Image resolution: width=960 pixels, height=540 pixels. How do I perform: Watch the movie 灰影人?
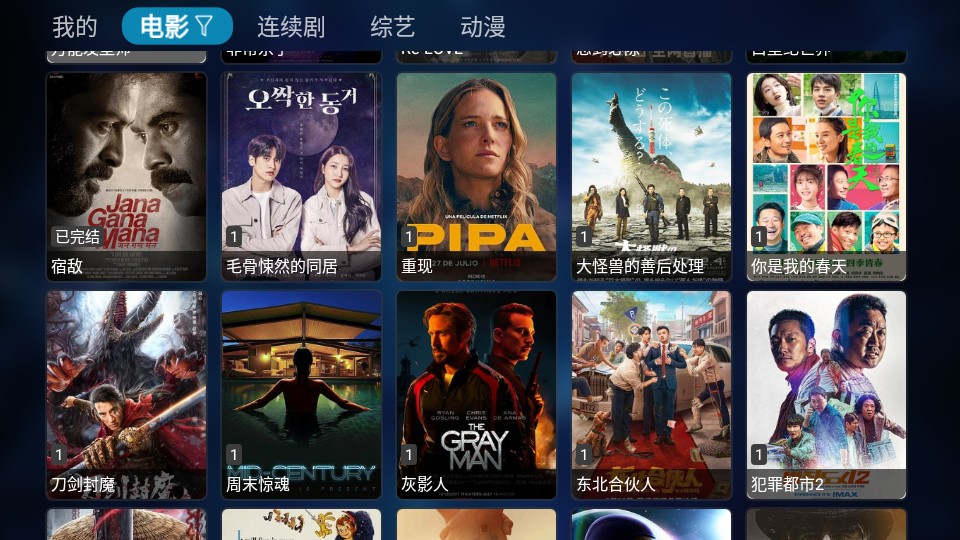click(x=476, y=394)
